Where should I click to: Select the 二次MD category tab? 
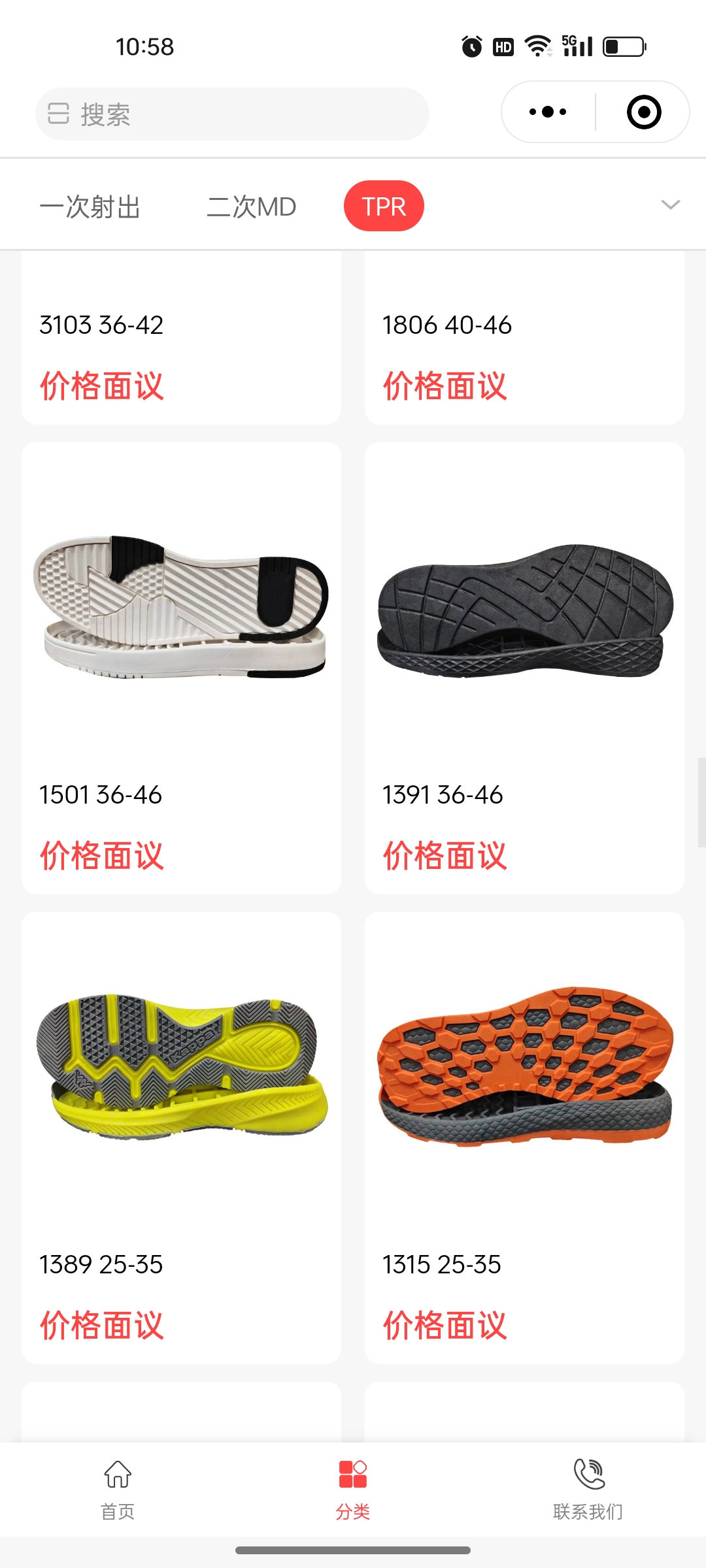click(x=251, y=206)
